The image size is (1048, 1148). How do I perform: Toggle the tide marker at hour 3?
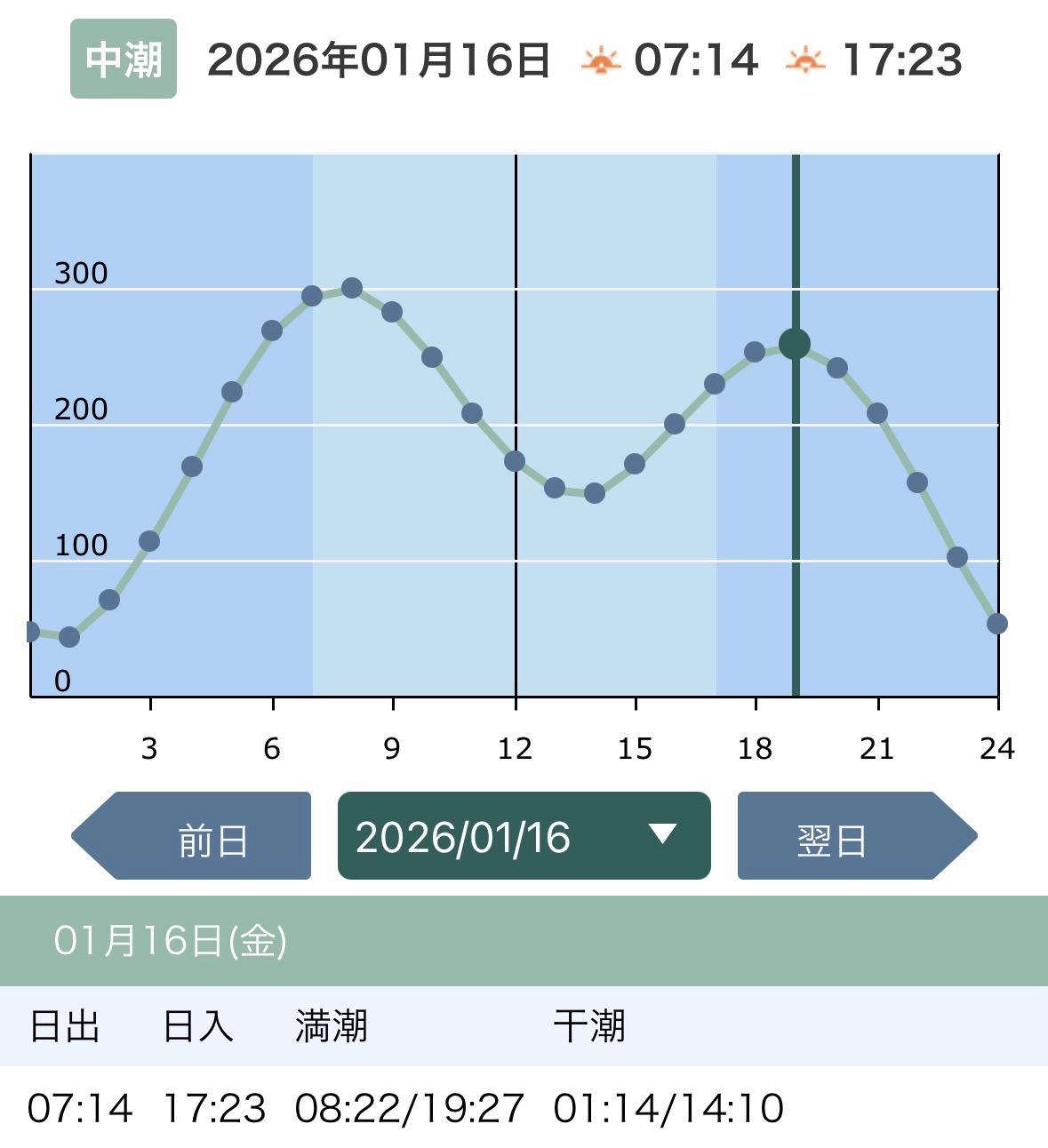tap(151, 539)
